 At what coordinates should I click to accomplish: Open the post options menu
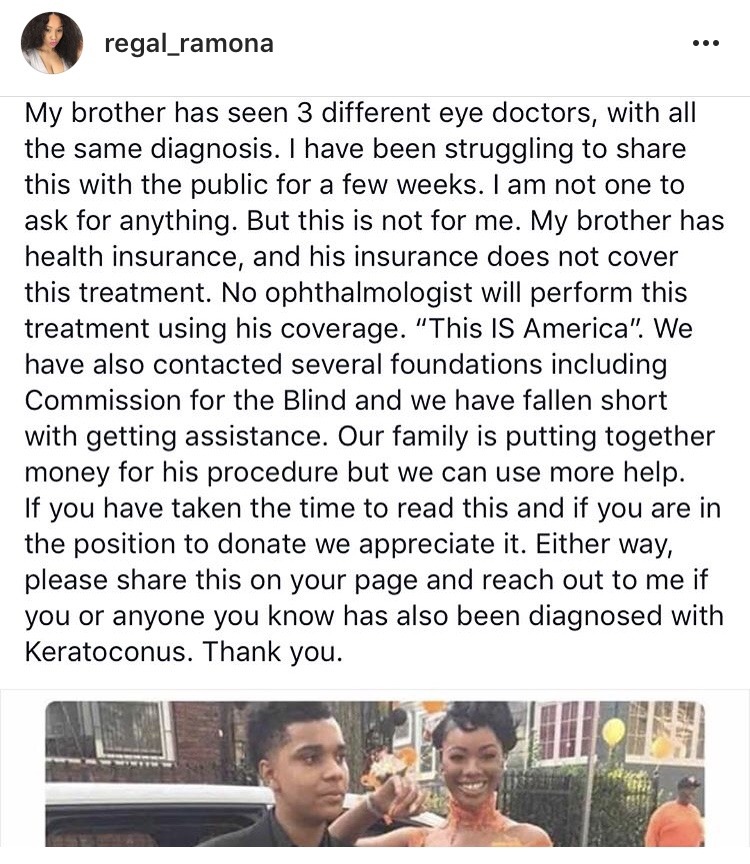pyautogui.click(x=705, y=44)
